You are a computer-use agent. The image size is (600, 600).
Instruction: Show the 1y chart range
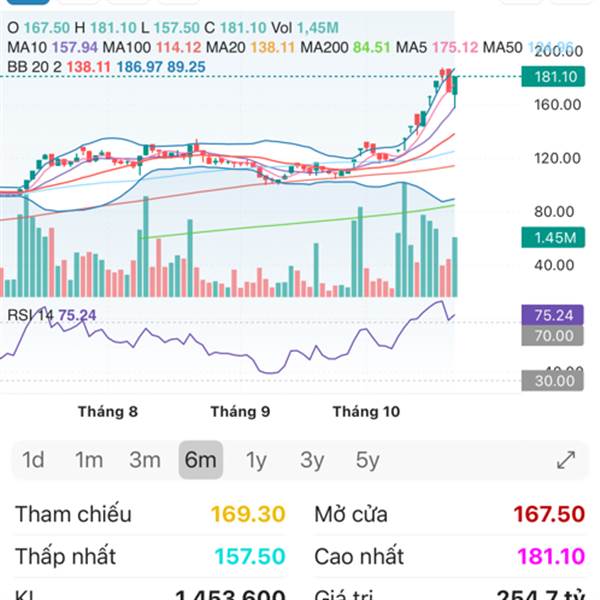pyautogui.click(x=256, y=460)
